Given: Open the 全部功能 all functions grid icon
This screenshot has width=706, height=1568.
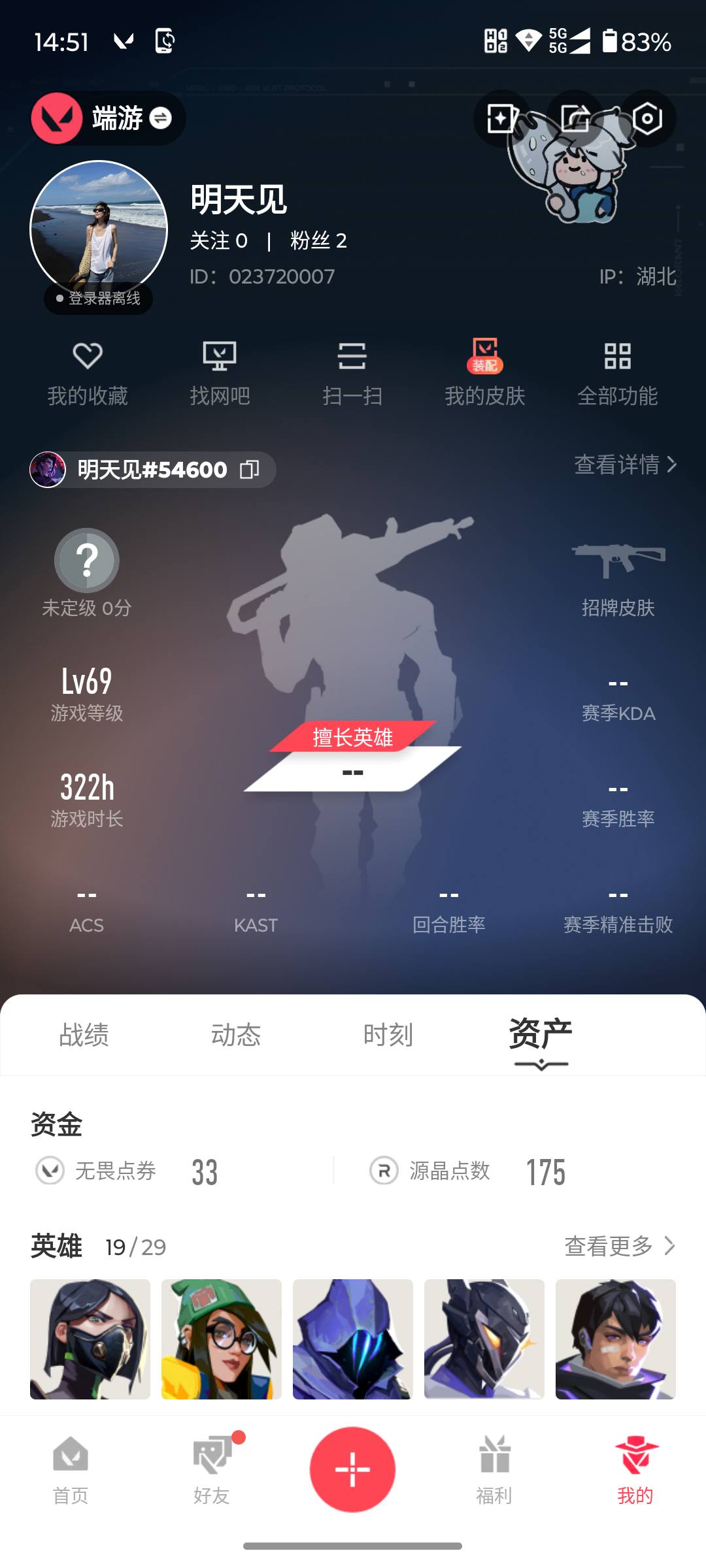Looking at the screenshot, I should click(618, 372).
